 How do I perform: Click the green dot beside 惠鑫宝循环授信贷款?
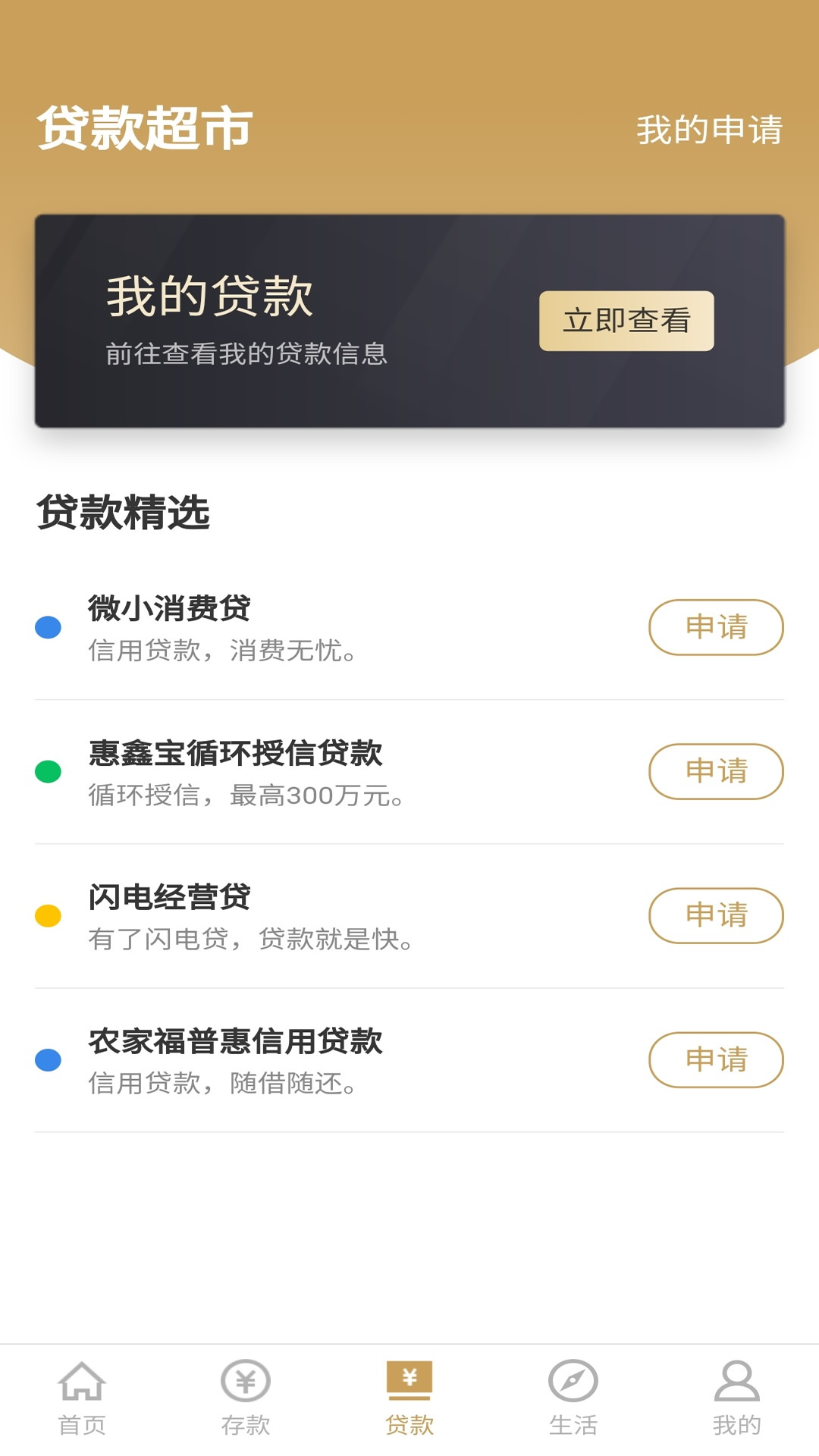[48, 770]
